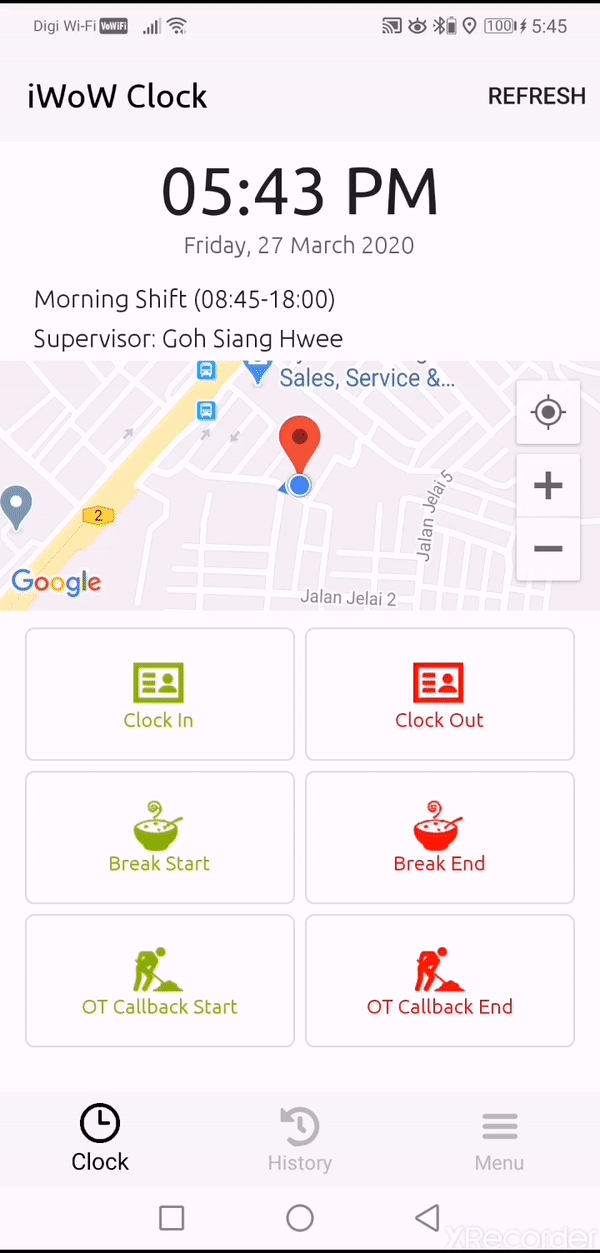This screenshot has height=1253, width=600.
Task: Zoom in on the map
Action: tap(548, 486)
